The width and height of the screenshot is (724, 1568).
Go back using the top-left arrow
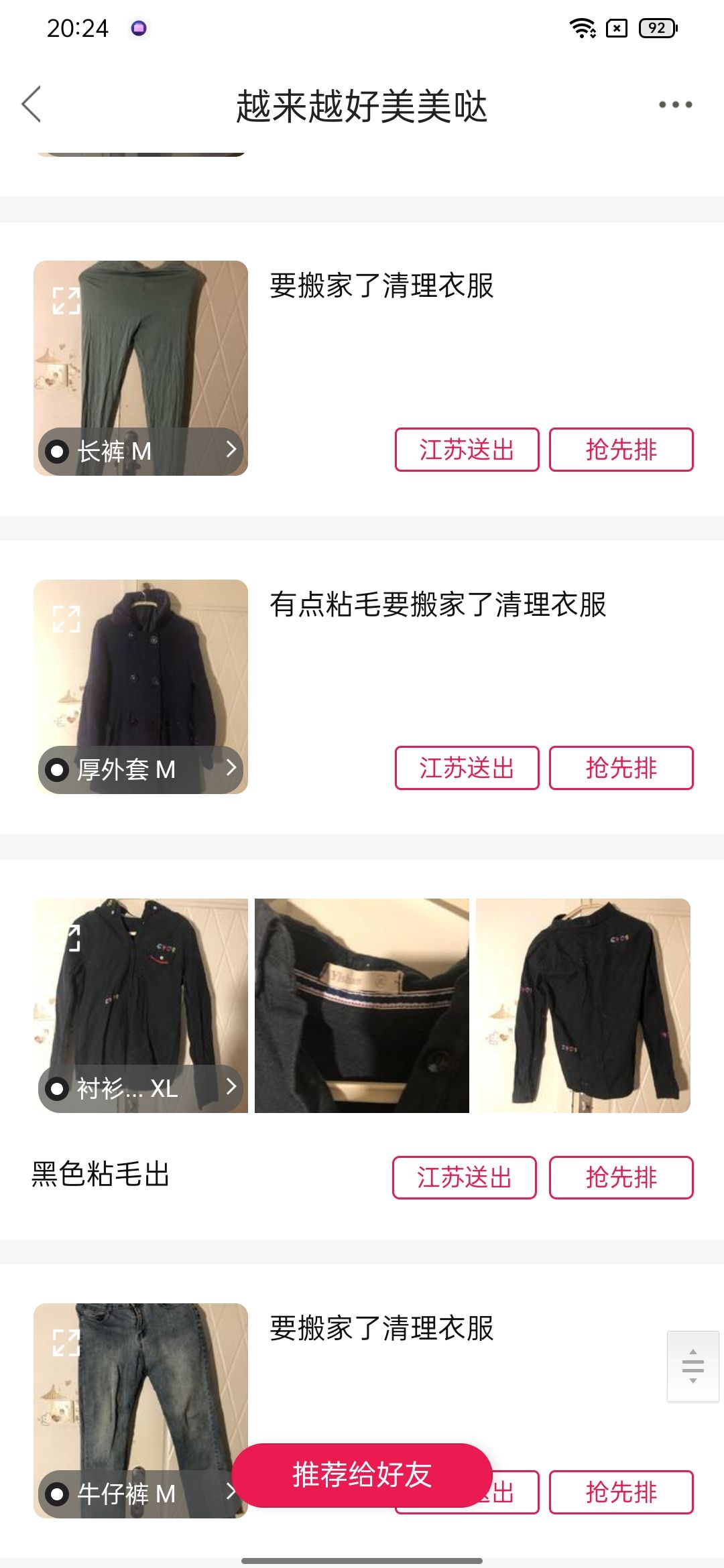coord(32,105)
